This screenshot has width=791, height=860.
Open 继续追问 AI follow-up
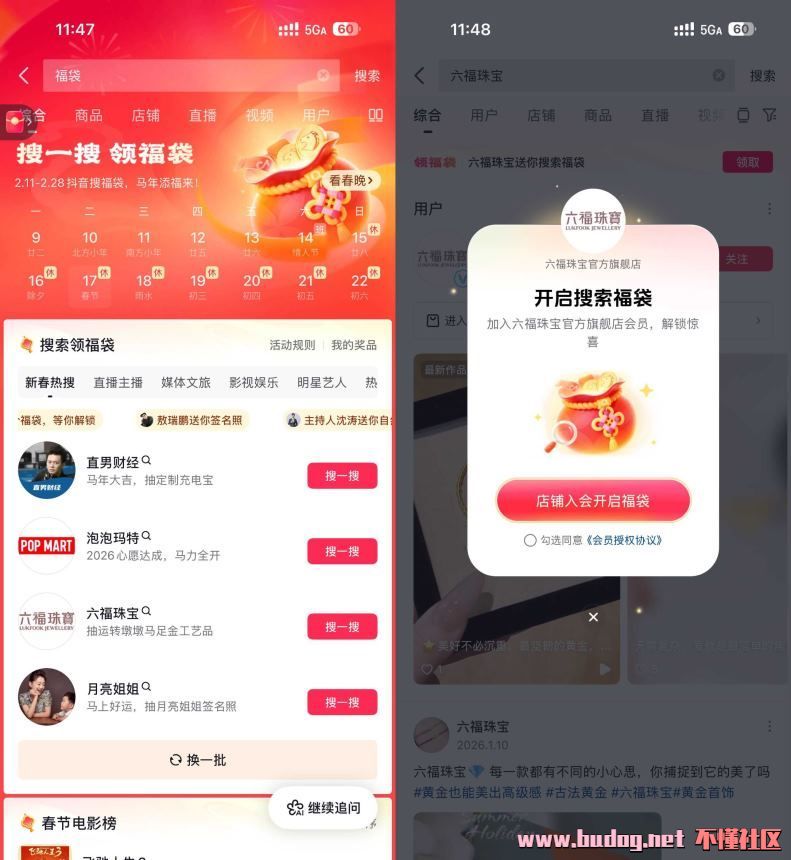[x=322, y=807]
